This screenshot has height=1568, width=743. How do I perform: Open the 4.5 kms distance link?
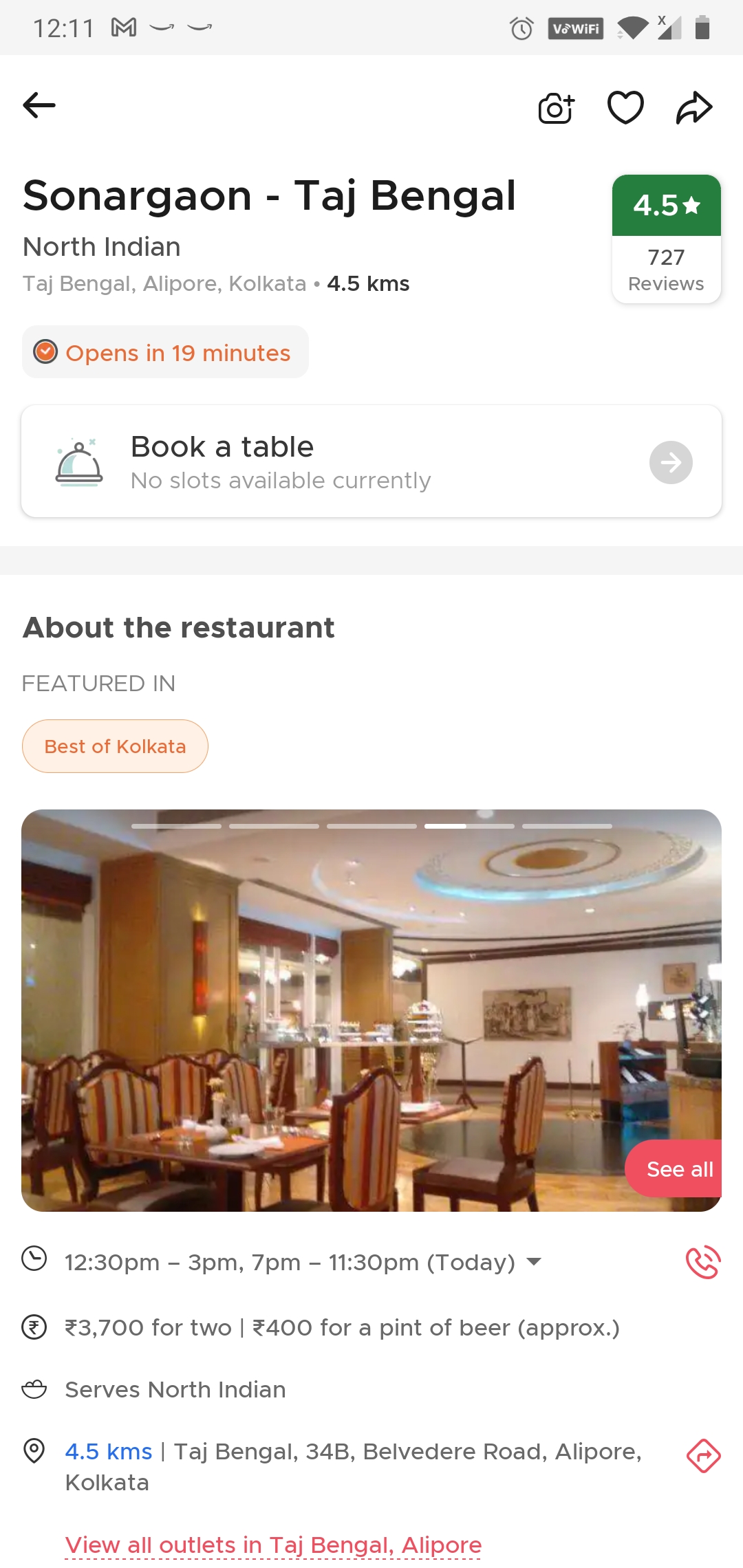108,1452
